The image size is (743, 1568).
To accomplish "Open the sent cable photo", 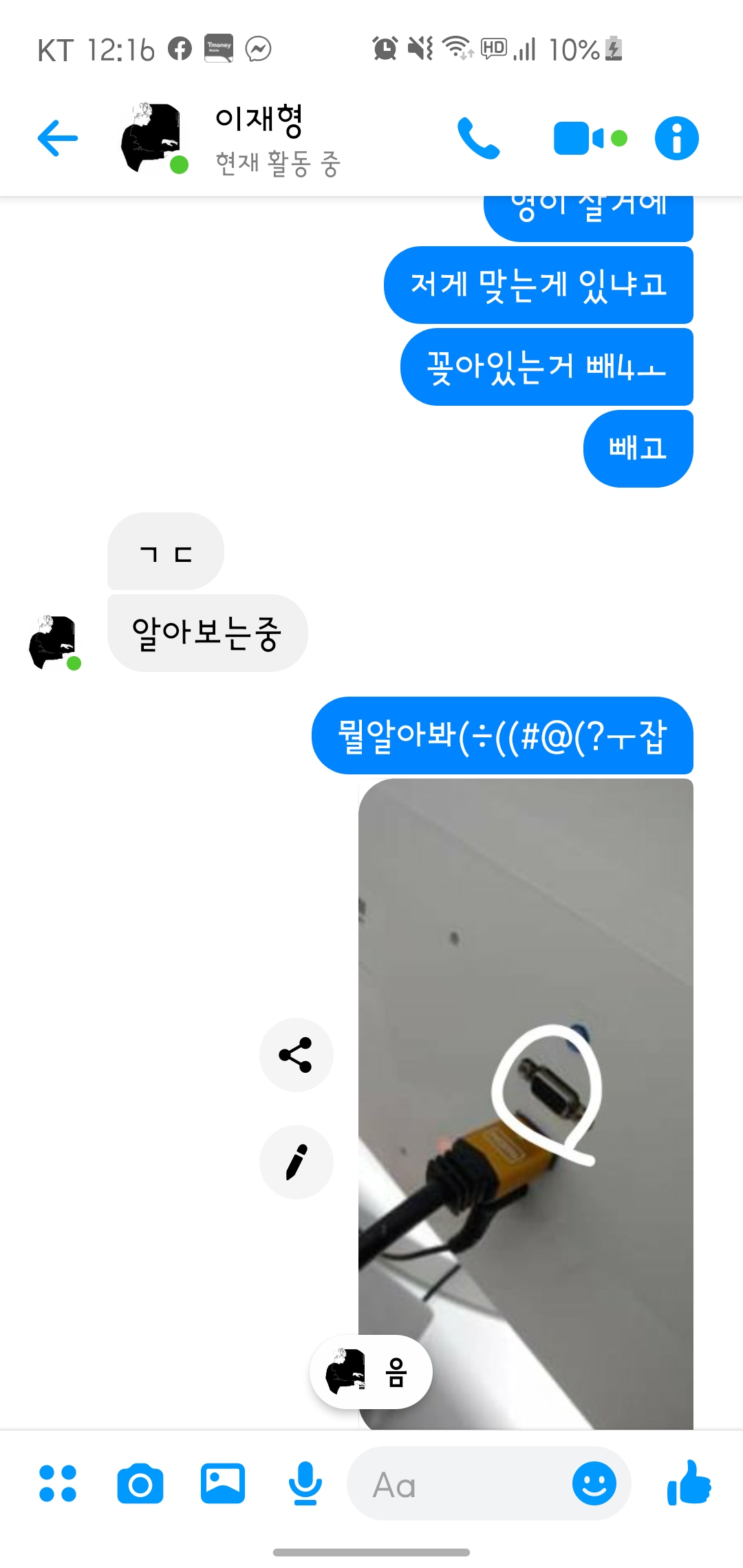I will (526, 1104).
